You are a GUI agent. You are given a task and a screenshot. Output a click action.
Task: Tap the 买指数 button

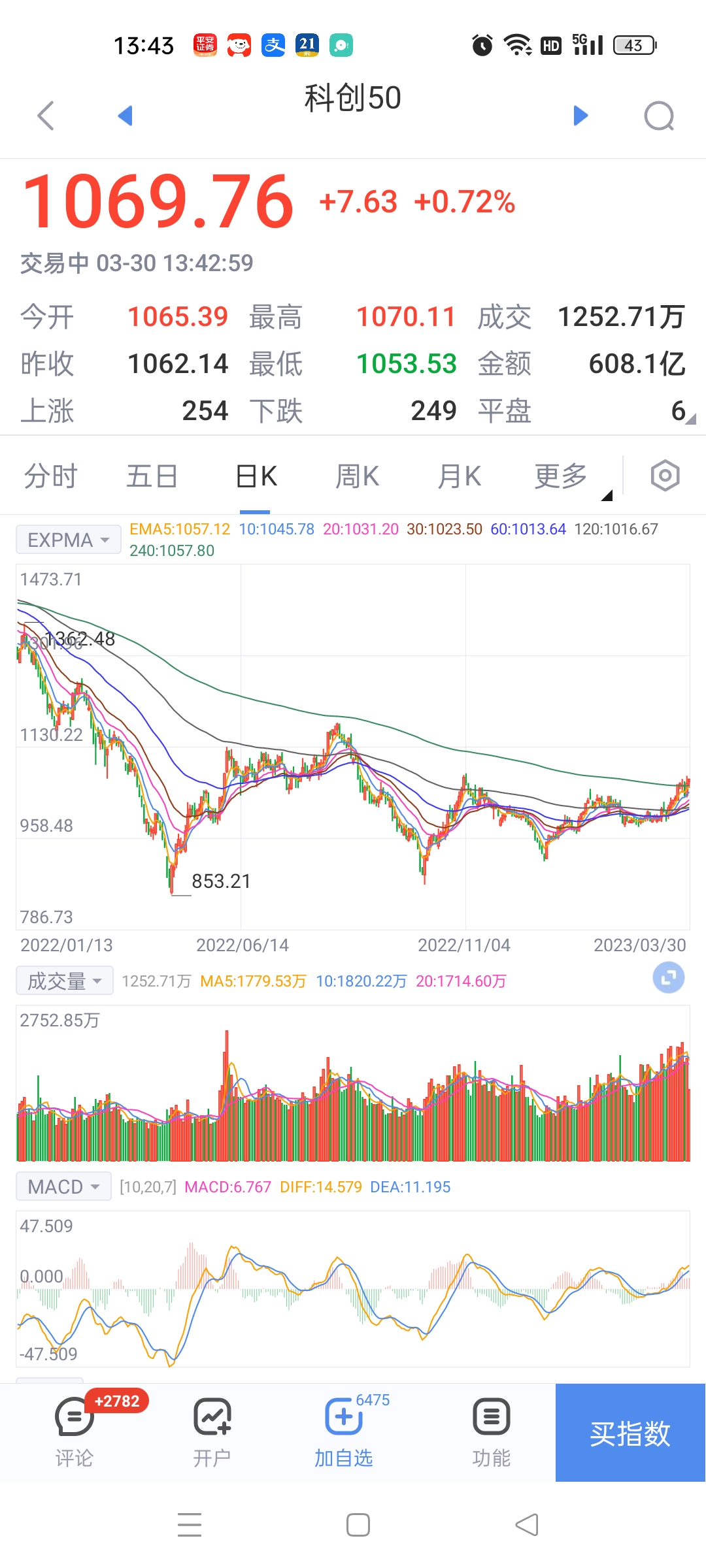(630, 1433)
